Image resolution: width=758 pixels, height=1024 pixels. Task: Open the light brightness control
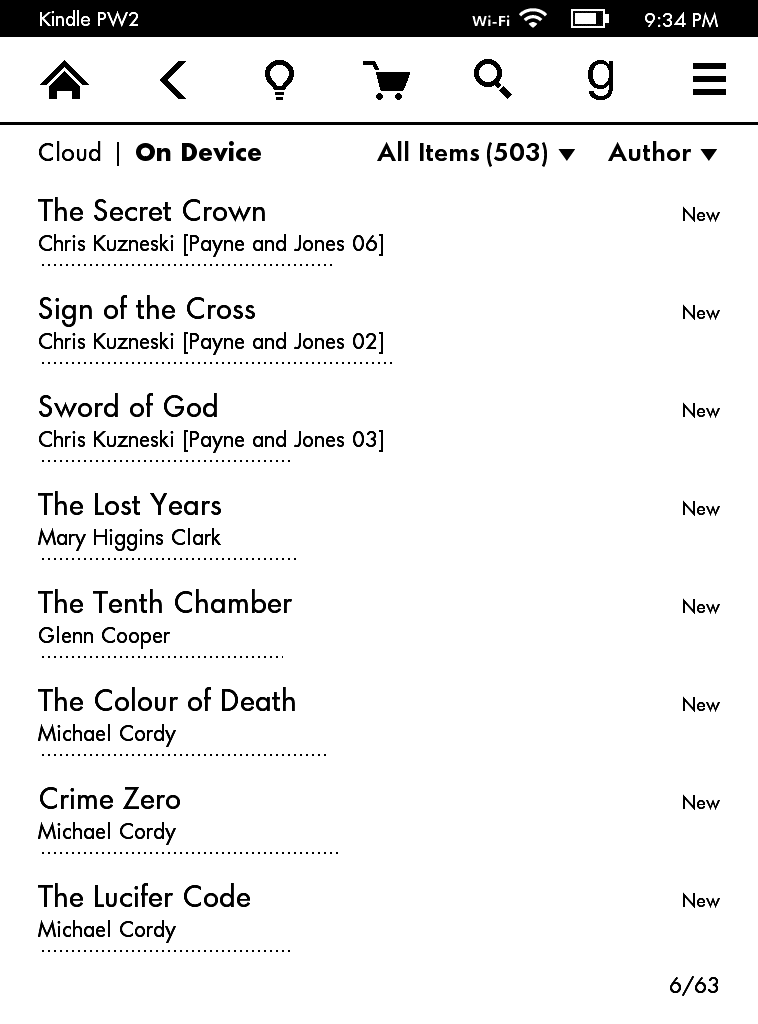279,79
